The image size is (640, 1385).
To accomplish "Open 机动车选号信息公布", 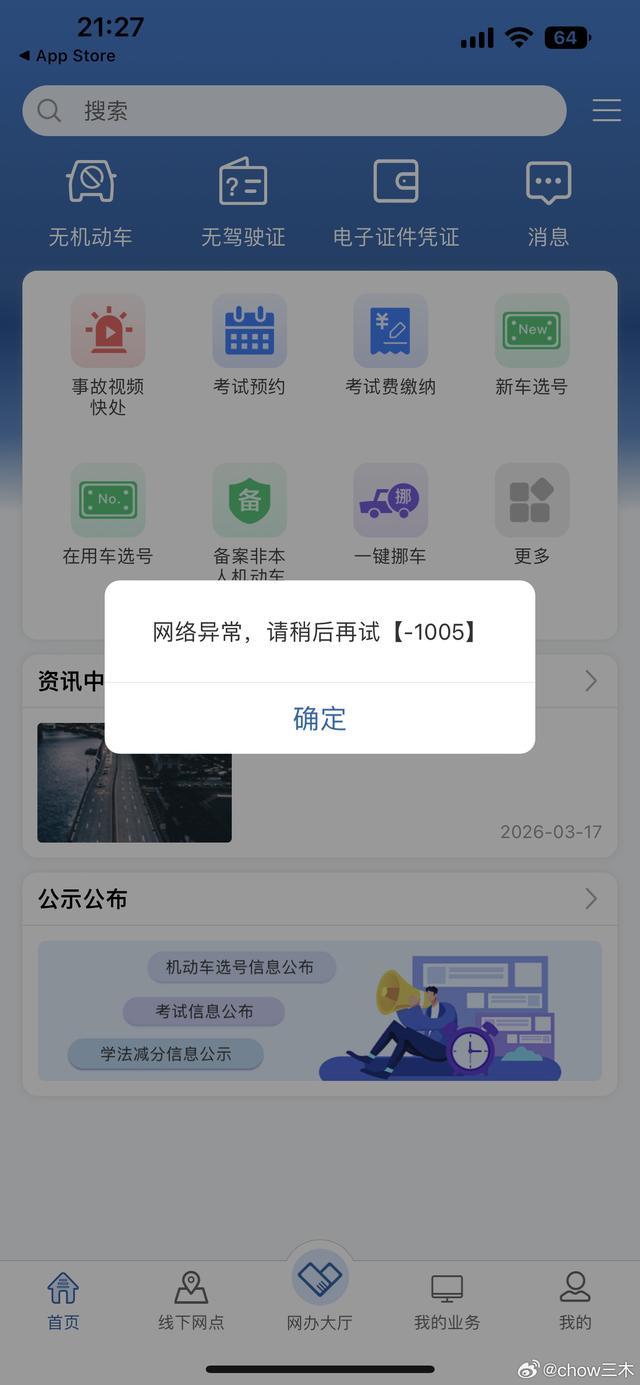I will [x=240, y=967].
